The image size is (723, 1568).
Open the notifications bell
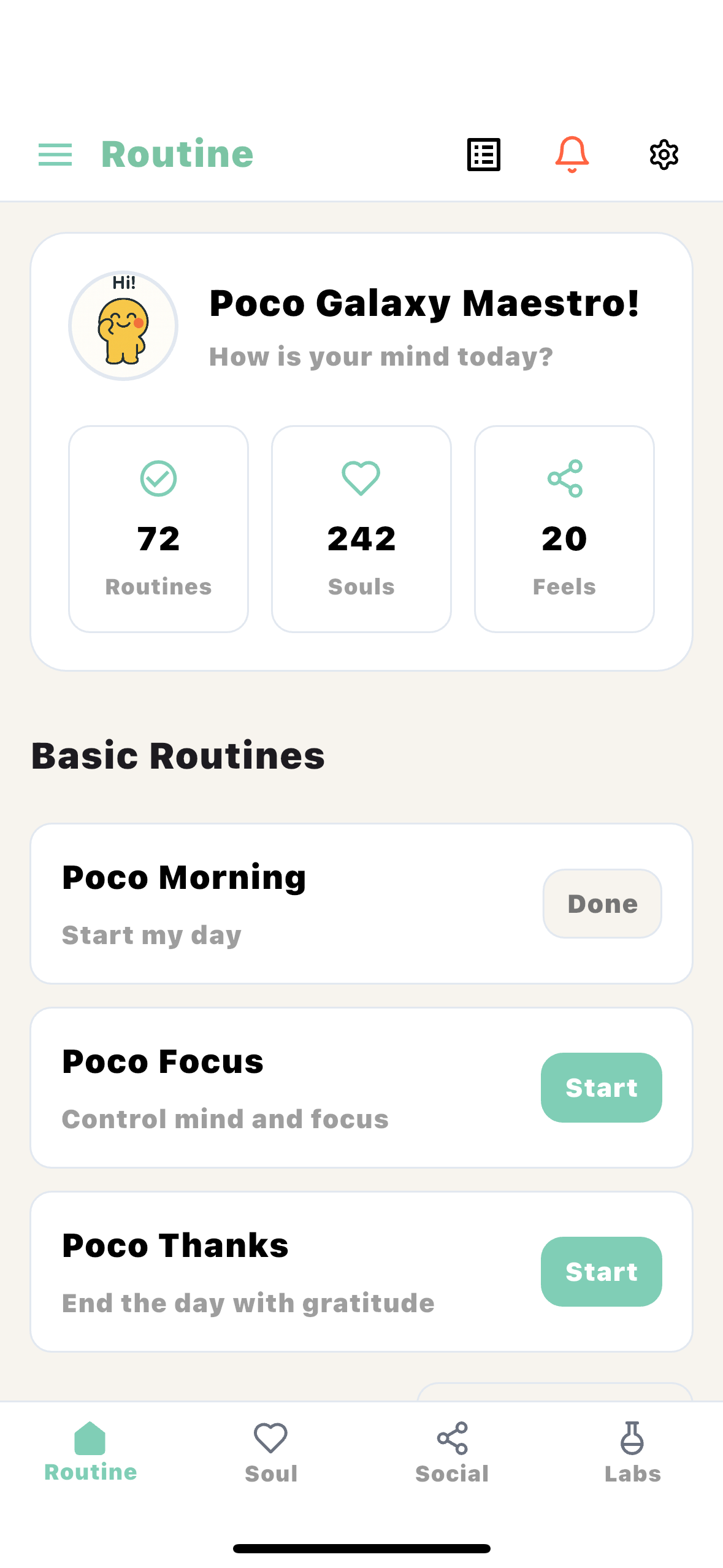tap(572, 154)
